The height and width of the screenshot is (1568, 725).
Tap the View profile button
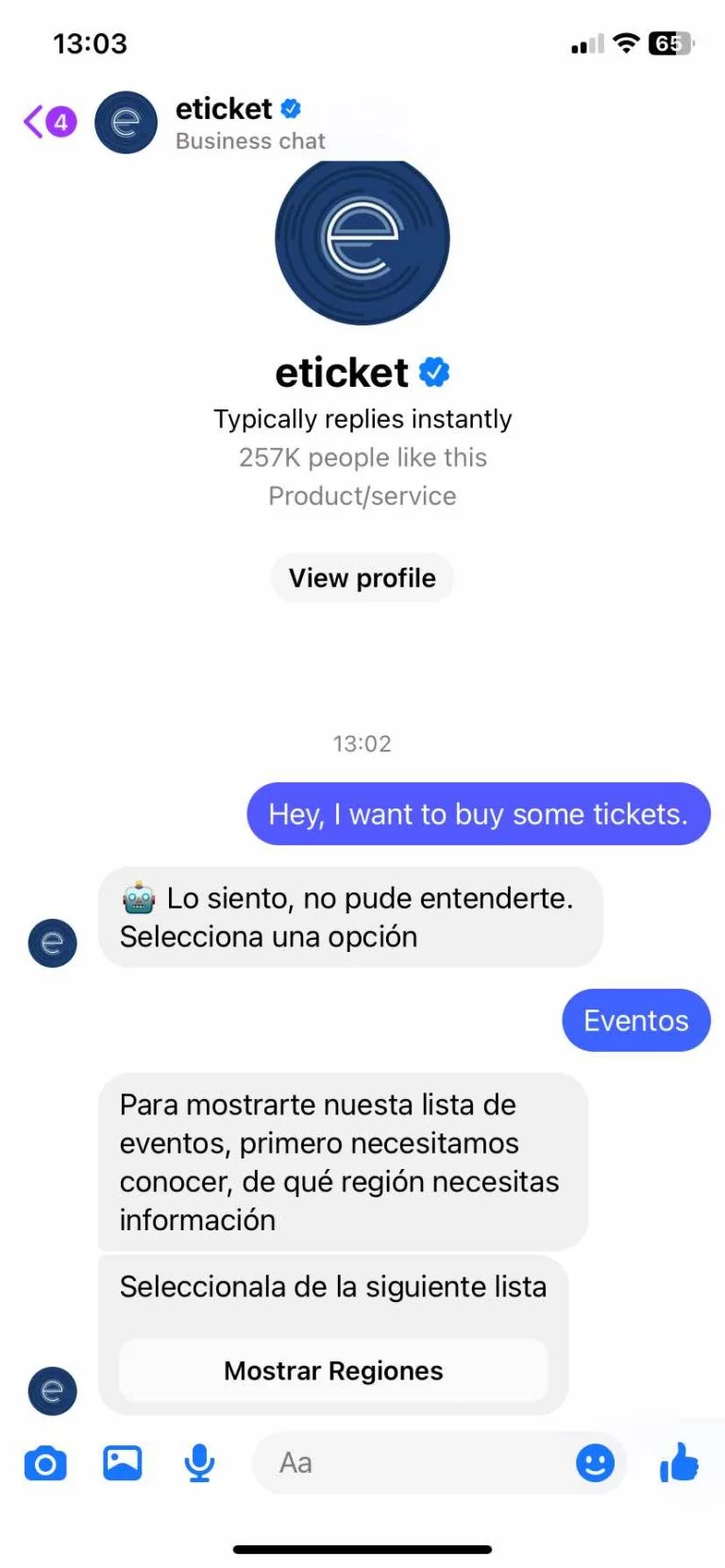362,577
